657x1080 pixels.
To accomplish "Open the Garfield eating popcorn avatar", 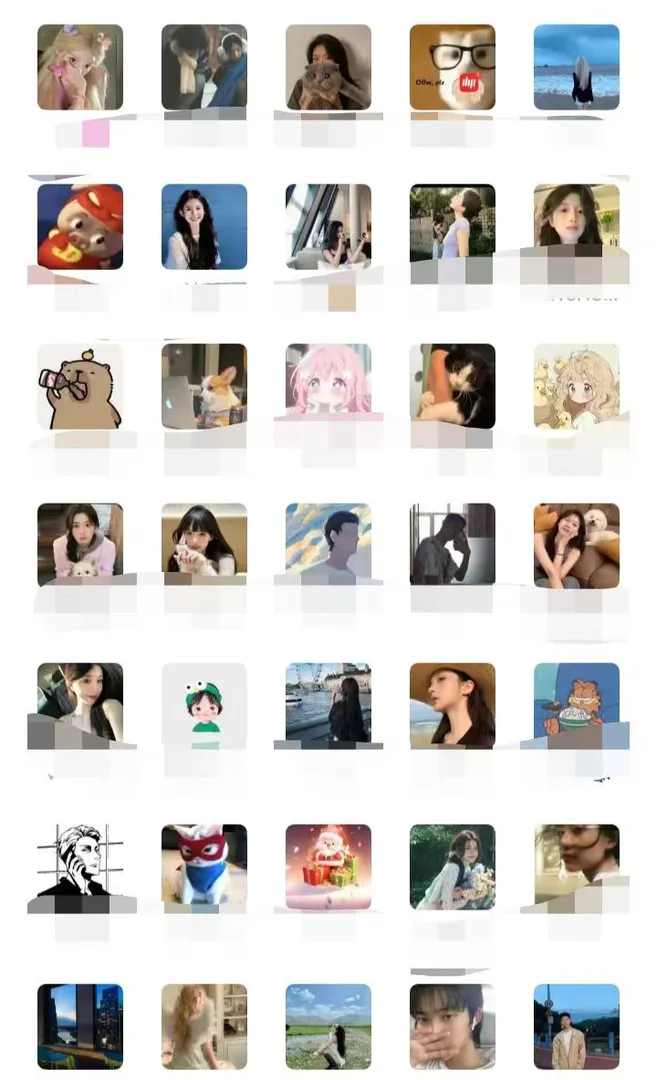I will [x=576, y=702].
